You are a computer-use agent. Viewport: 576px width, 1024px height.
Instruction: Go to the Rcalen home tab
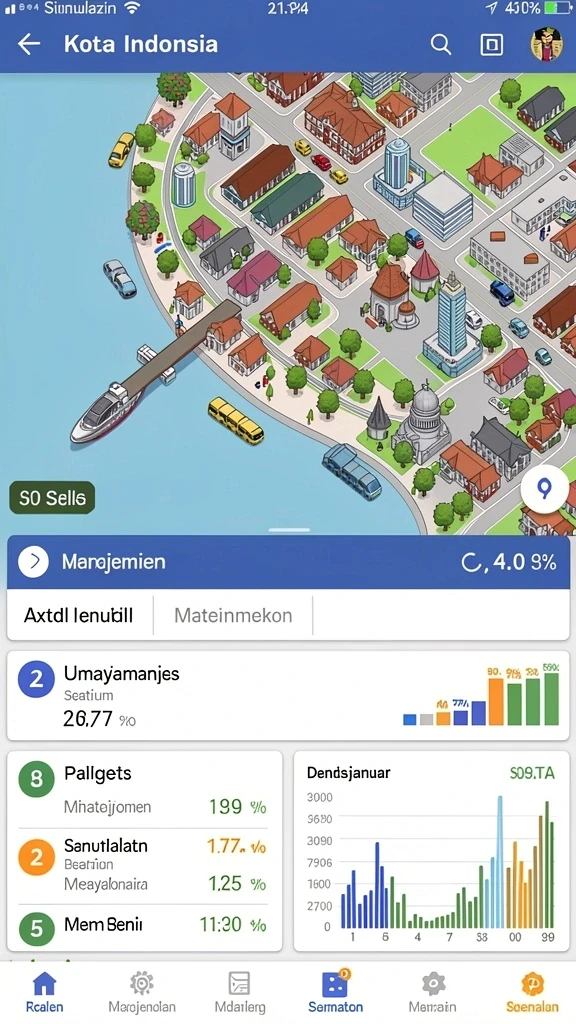tap(44, 991)
